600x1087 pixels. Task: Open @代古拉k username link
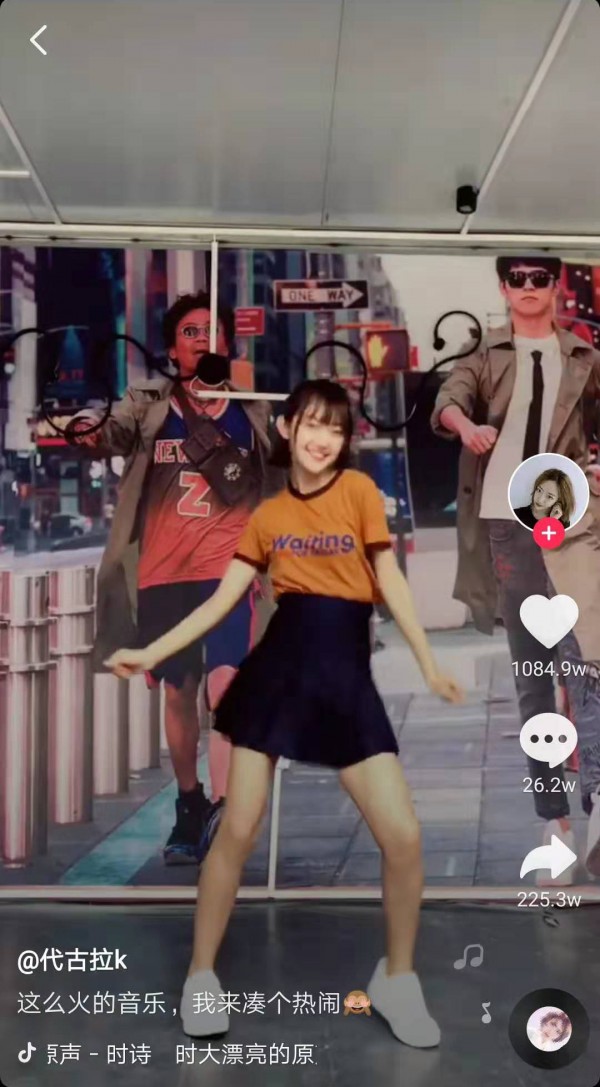click(x=72, y=961)
